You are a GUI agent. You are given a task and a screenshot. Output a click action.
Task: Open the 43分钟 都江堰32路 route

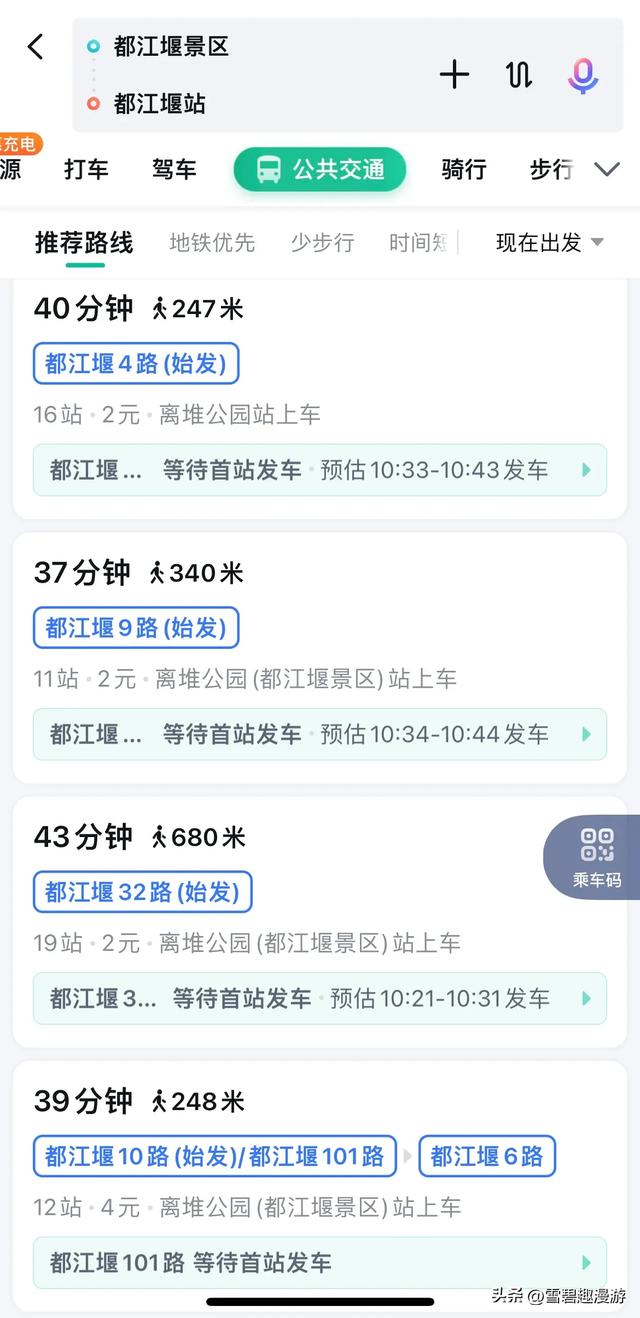(x=320, y=922)
